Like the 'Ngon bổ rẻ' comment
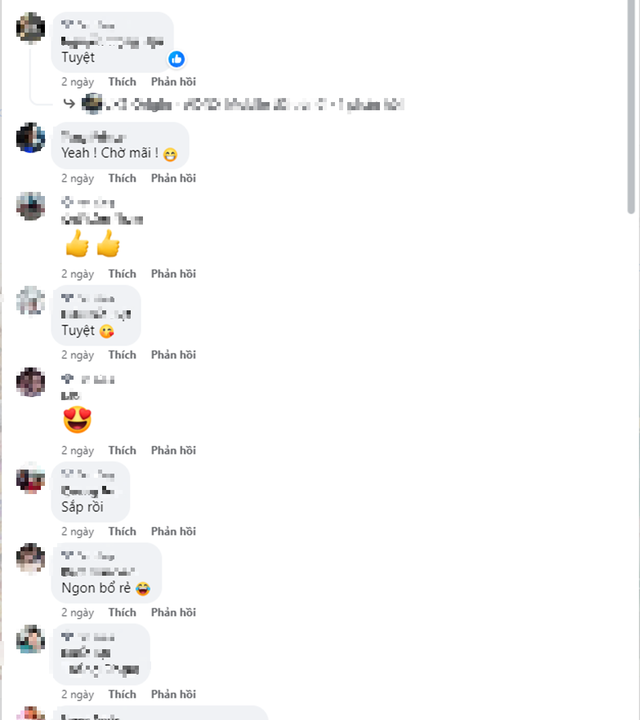The image size is (640, 720). [122, 613]
